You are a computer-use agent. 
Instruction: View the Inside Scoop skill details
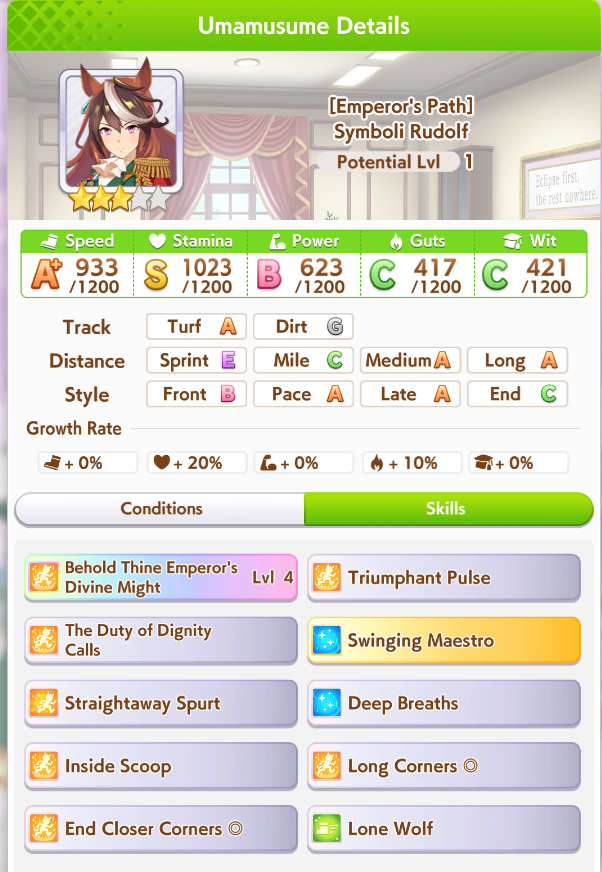161,766
